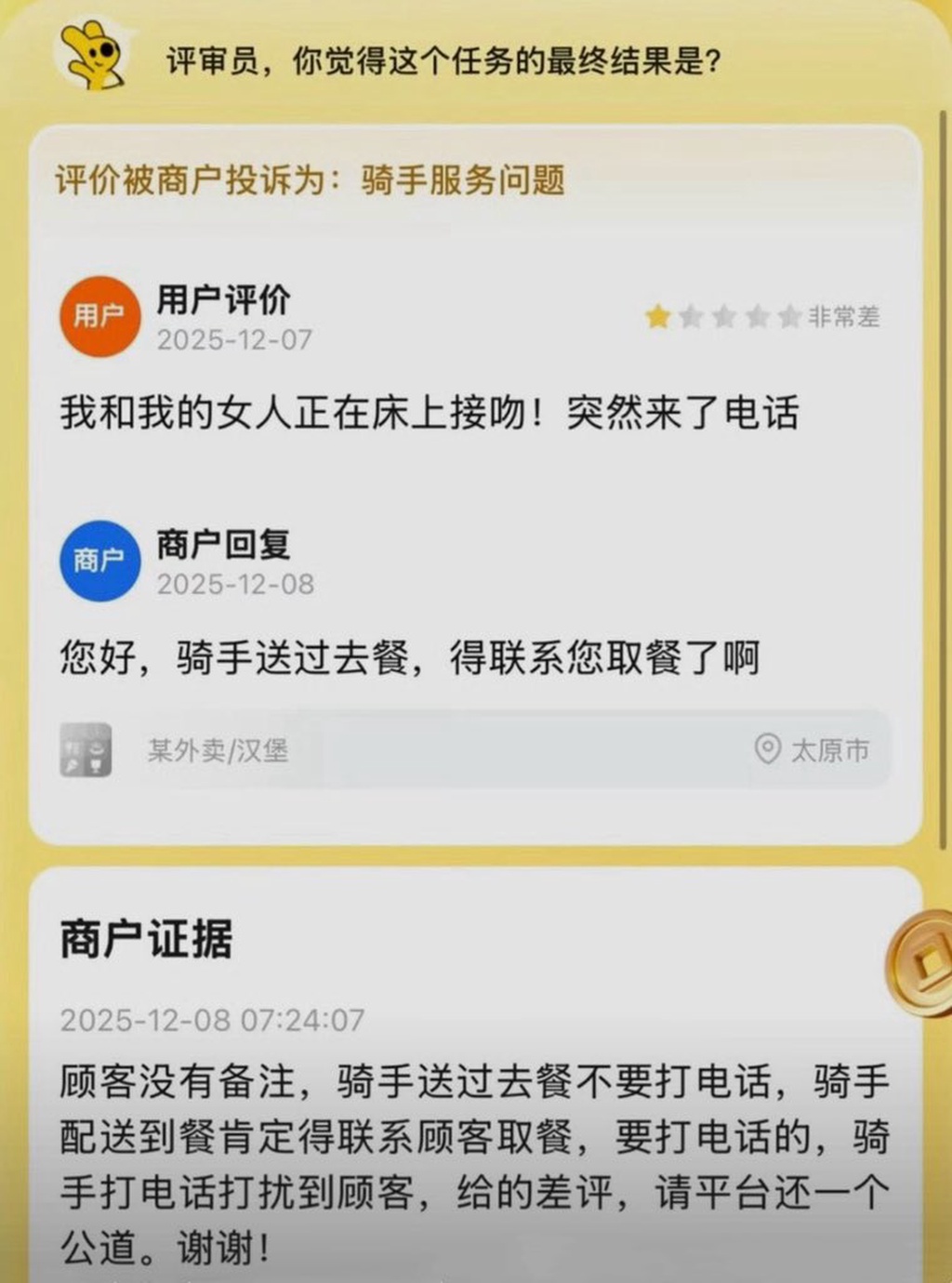The height and width of the screenshot is (1283, 952).
Task: Open the 某外卖/汉堡 merchant row
Action: tap(474, 749)
